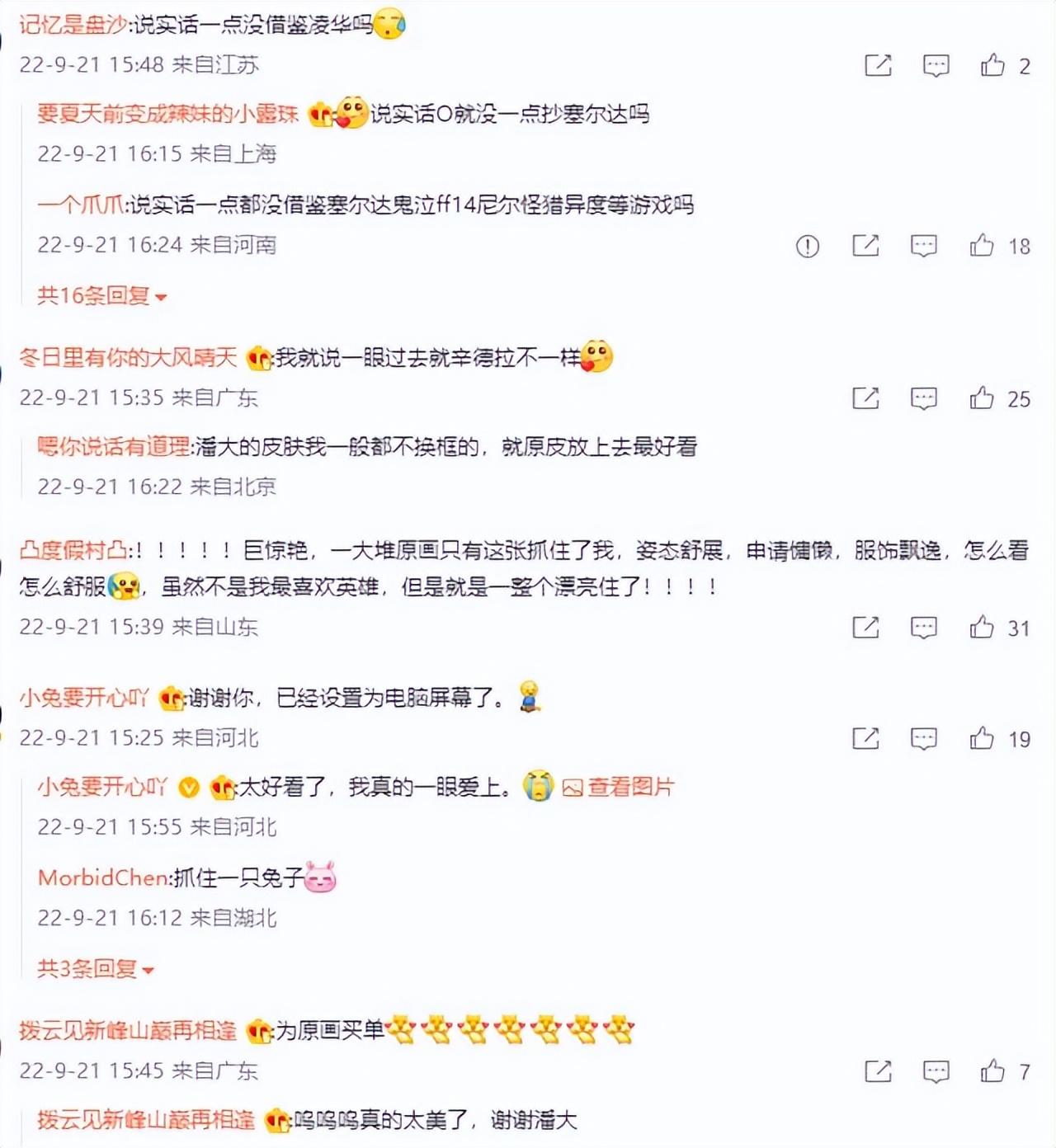Like 拨云见新峰山巅再相逢's comment
This screenshot has height=1148, width=1056.
tap(992, 1071)
